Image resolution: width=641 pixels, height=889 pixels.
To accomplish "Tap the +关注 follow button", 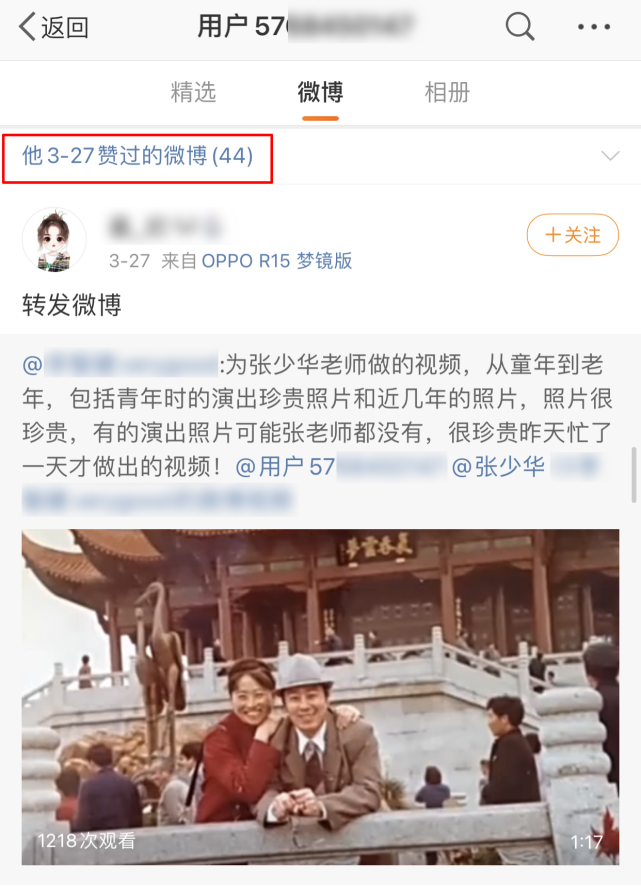I will point(572,236).
